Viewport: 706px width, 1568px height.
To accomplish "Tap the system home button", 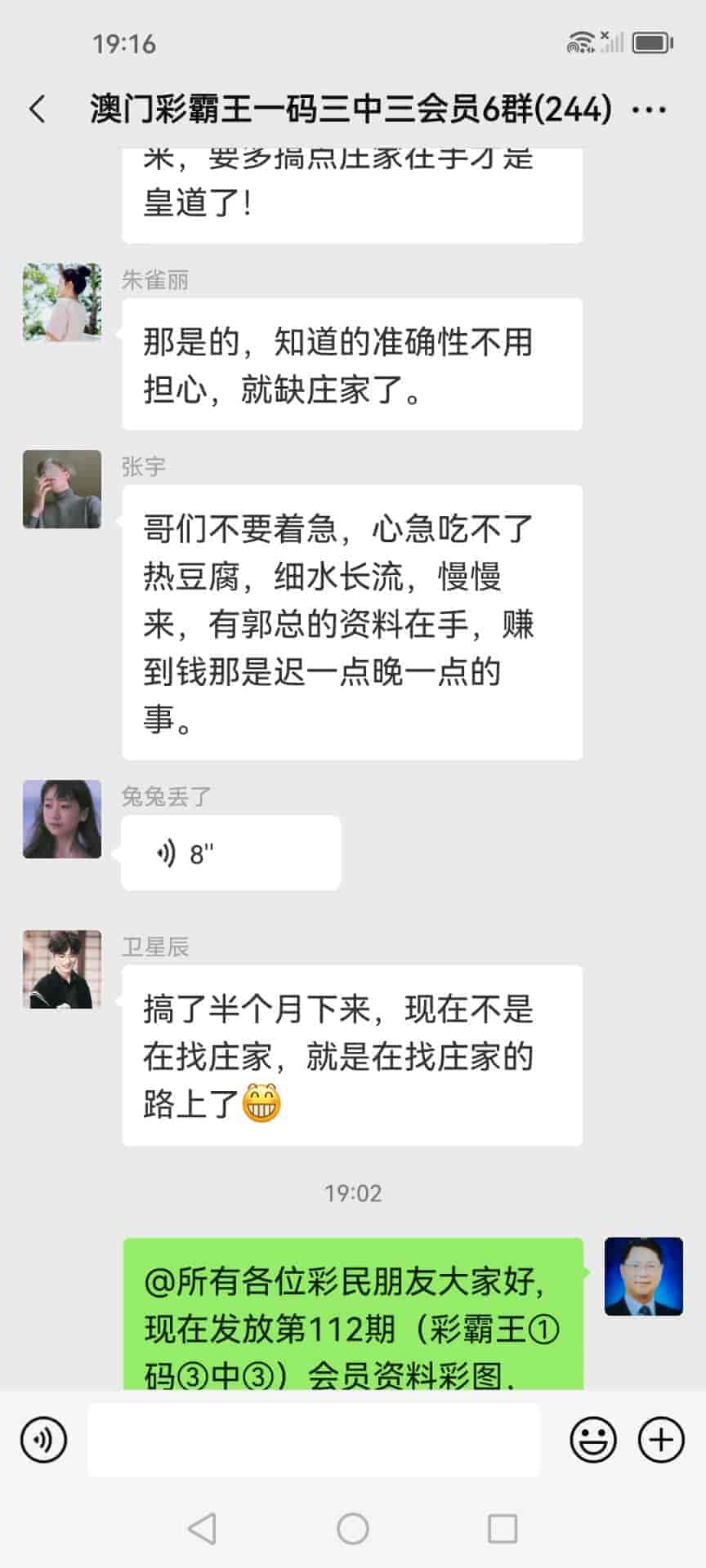I will point(353,1529).
